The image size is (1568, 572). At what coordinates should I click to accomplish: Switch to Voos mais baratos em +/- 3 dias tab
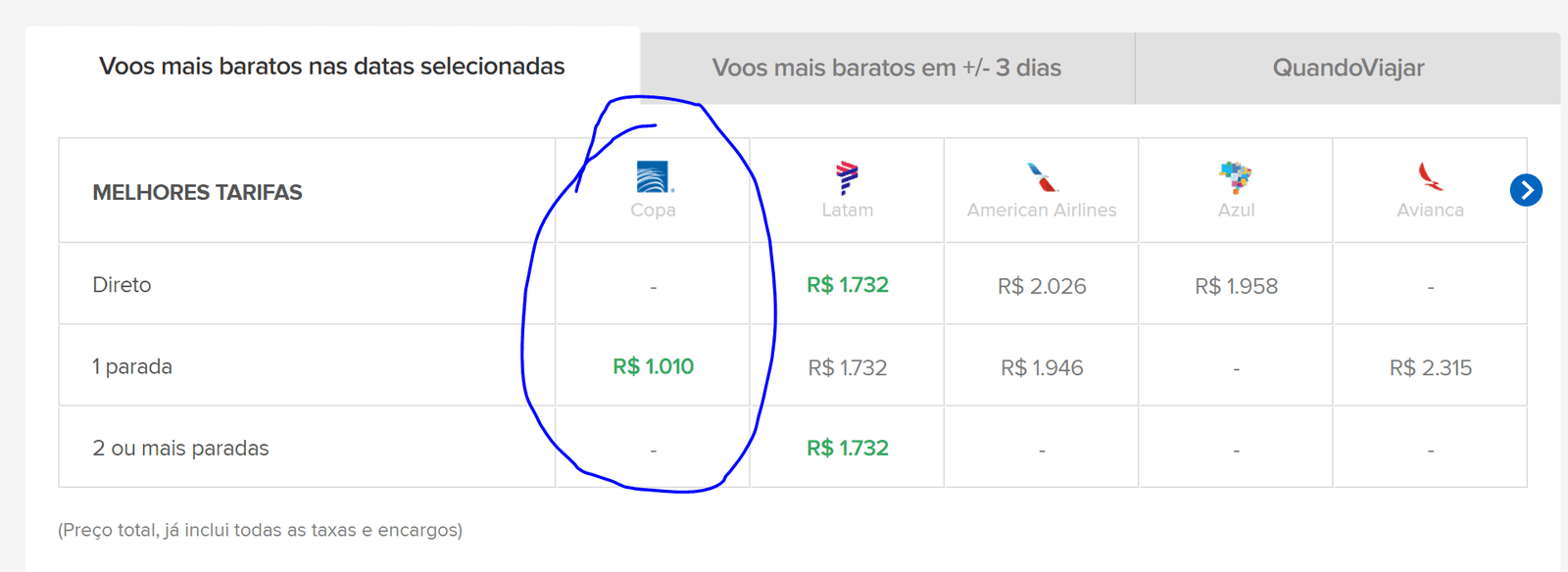click(x=886, y=68)
